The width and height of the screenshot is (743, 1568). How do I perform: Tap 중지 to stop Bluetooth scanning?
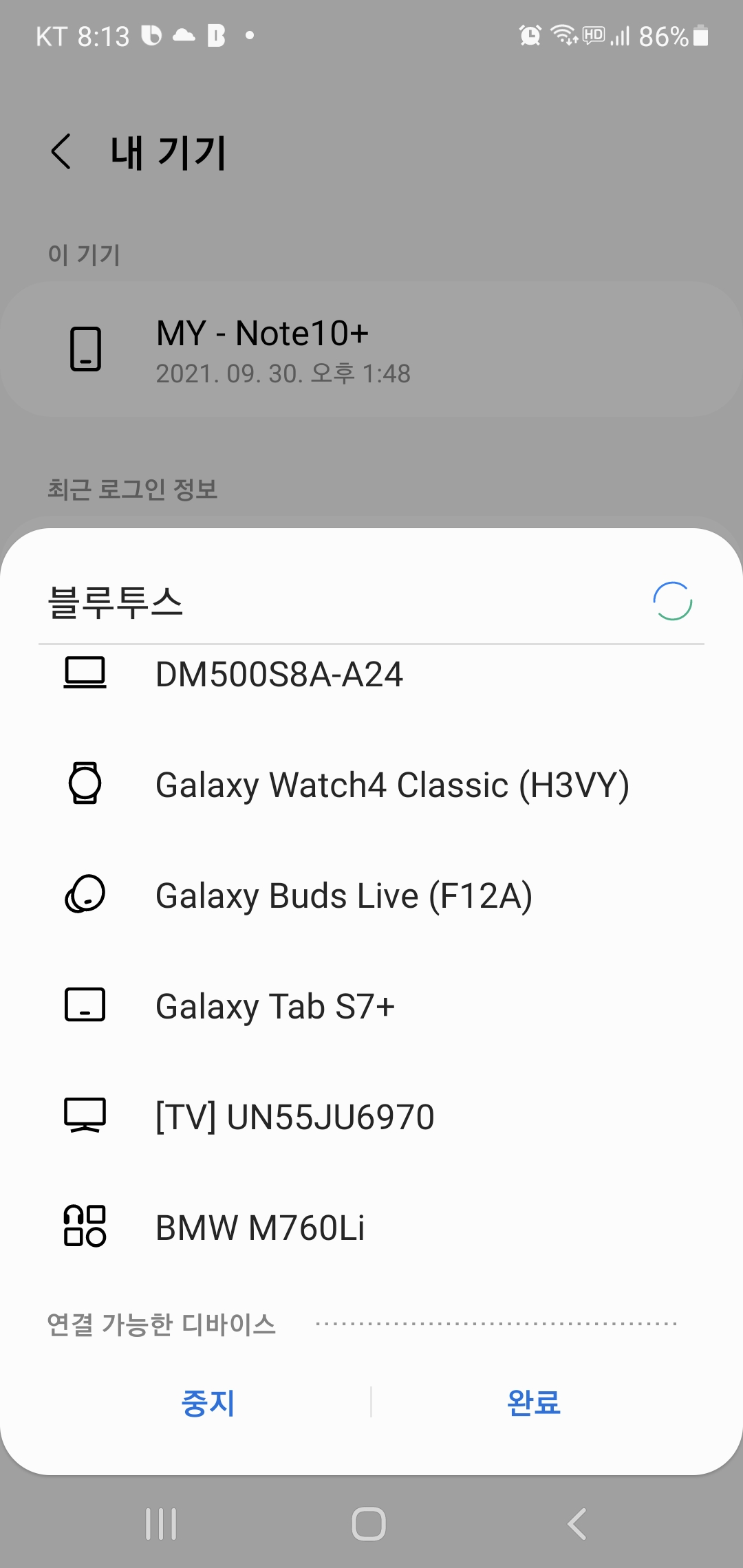(208, 1403)
